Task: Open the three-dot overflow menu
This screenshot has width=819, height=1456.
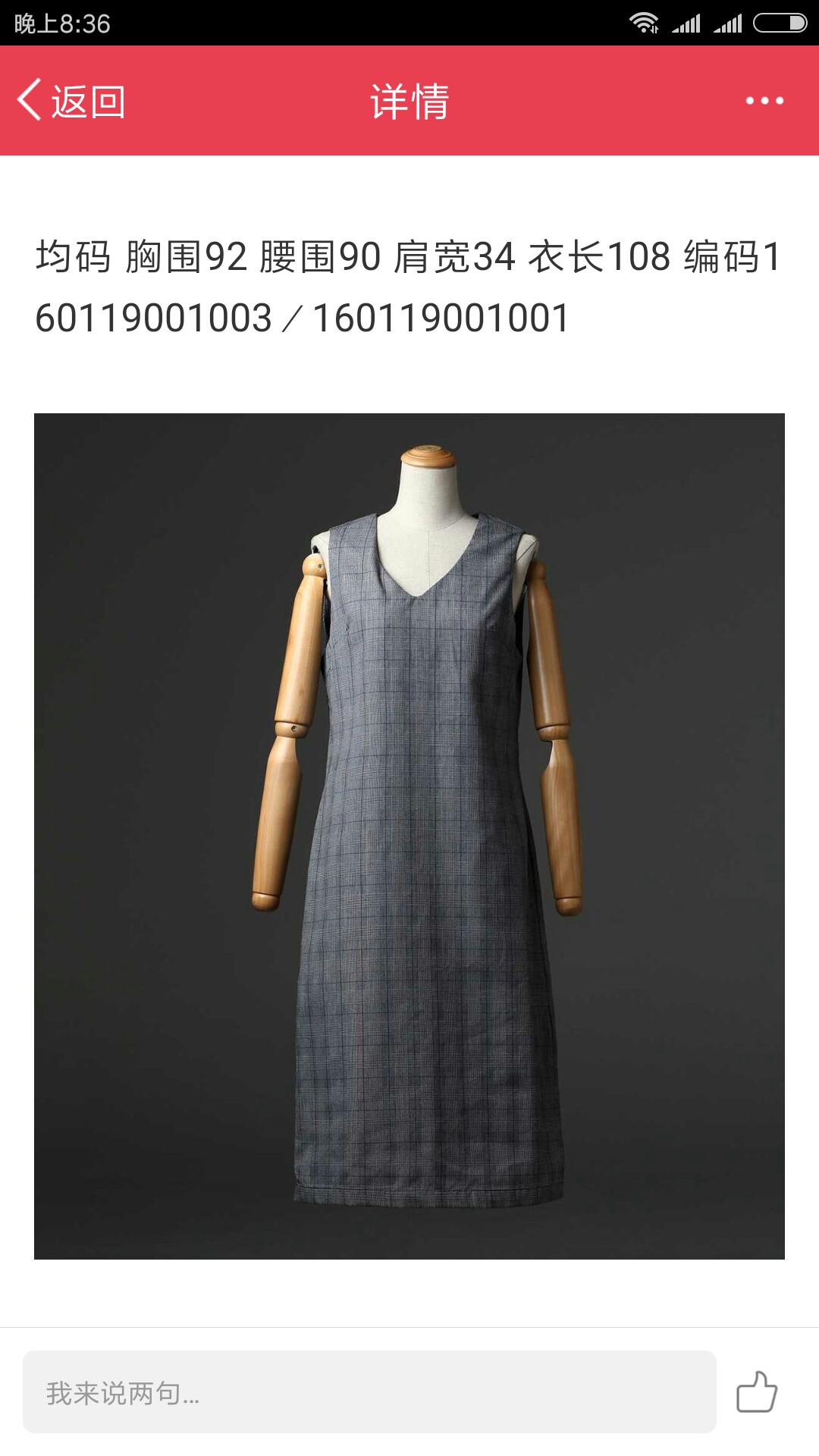Action: [x=764, y=101]
